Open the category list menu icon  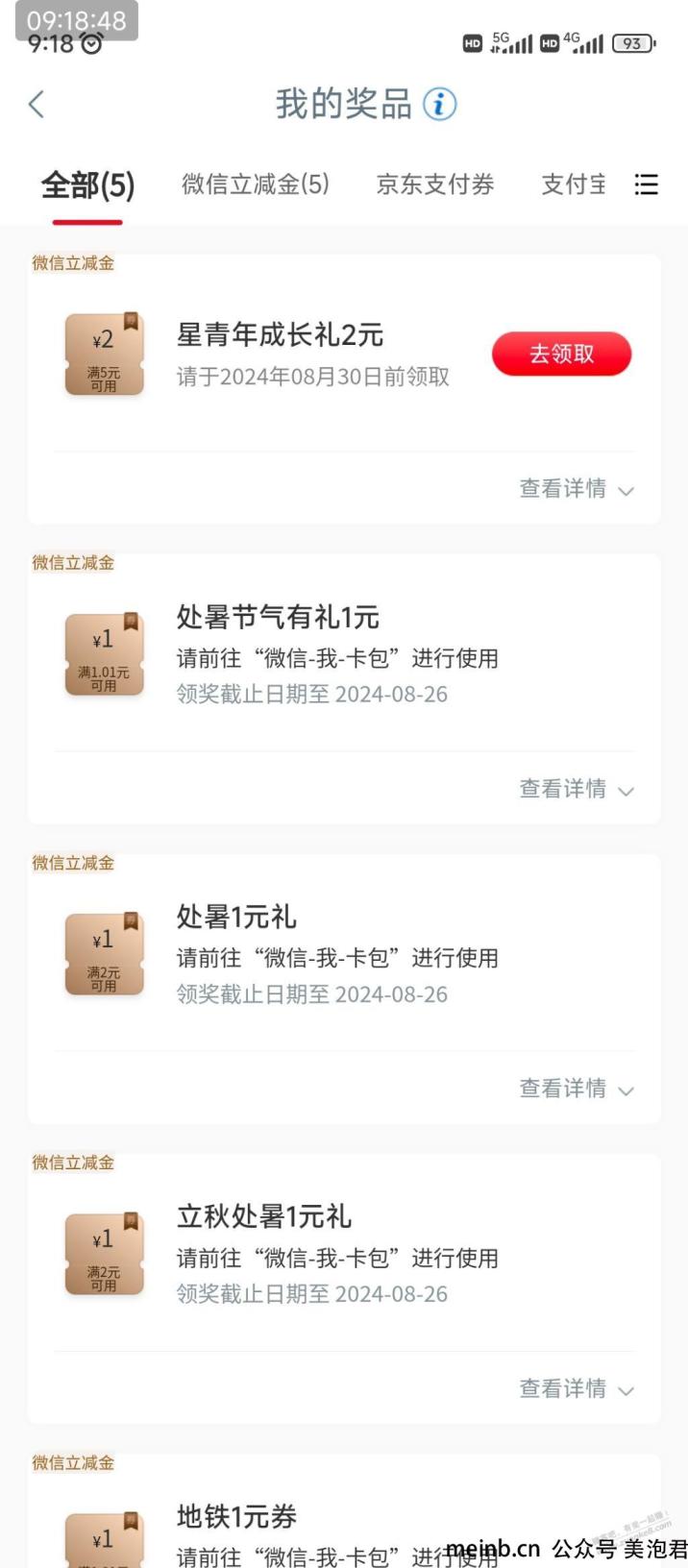647,184
